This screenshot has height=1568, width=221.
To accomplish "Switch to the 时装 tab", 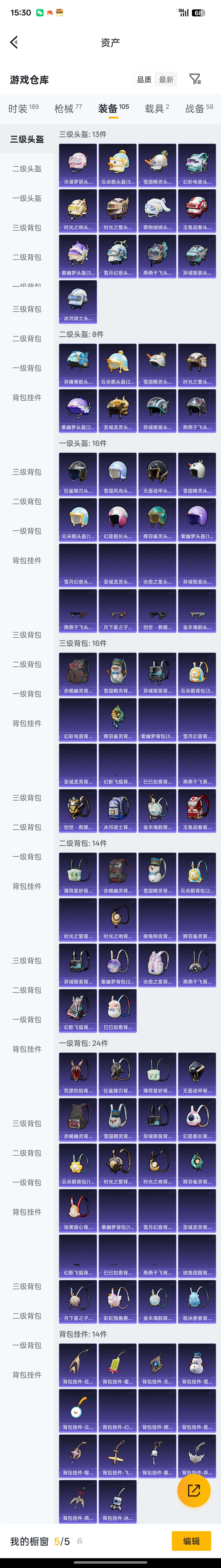I will tap(23, 108).
